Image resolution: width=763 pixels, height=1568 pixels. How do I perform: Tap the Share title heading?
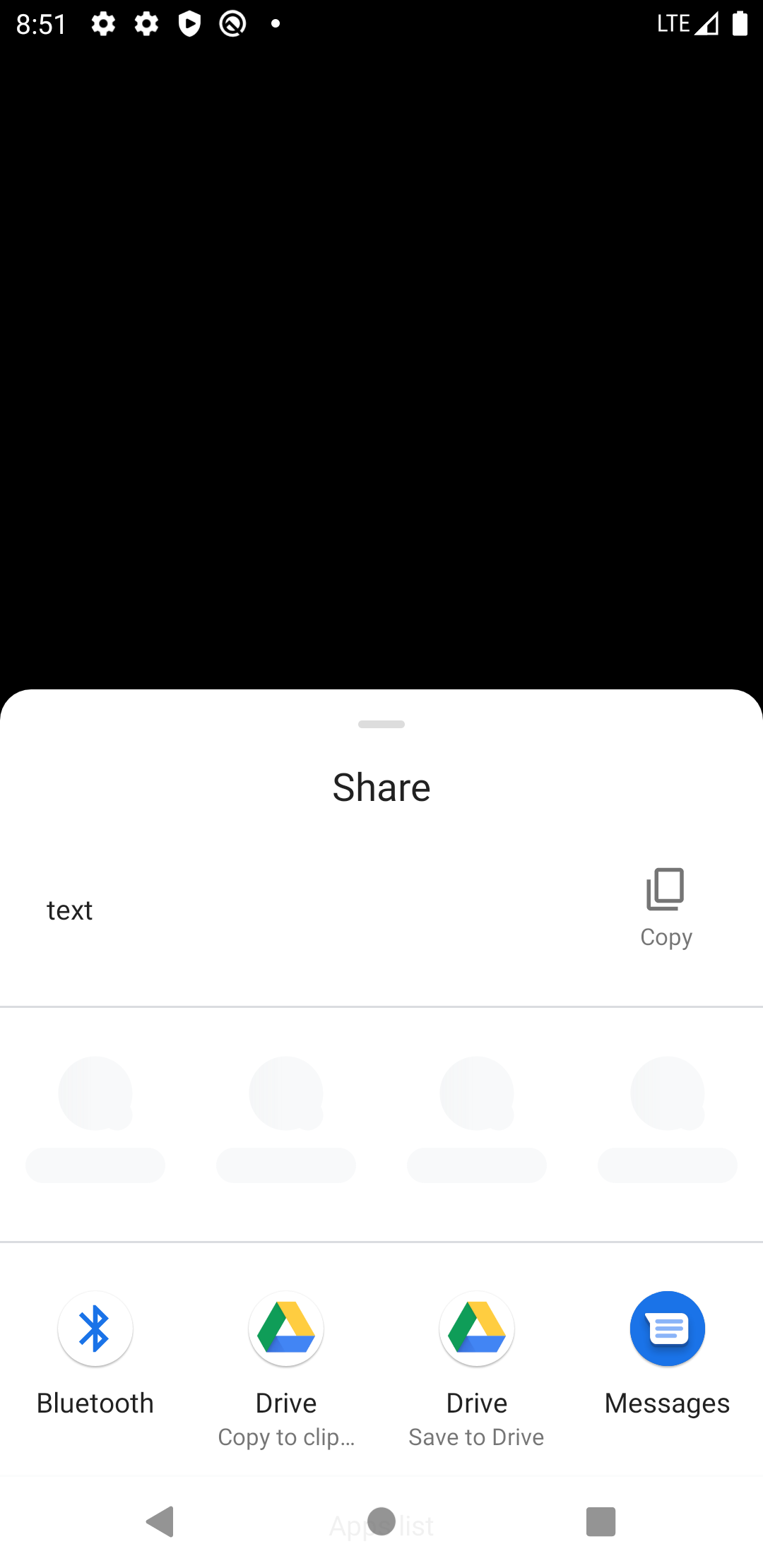(381, 786)
